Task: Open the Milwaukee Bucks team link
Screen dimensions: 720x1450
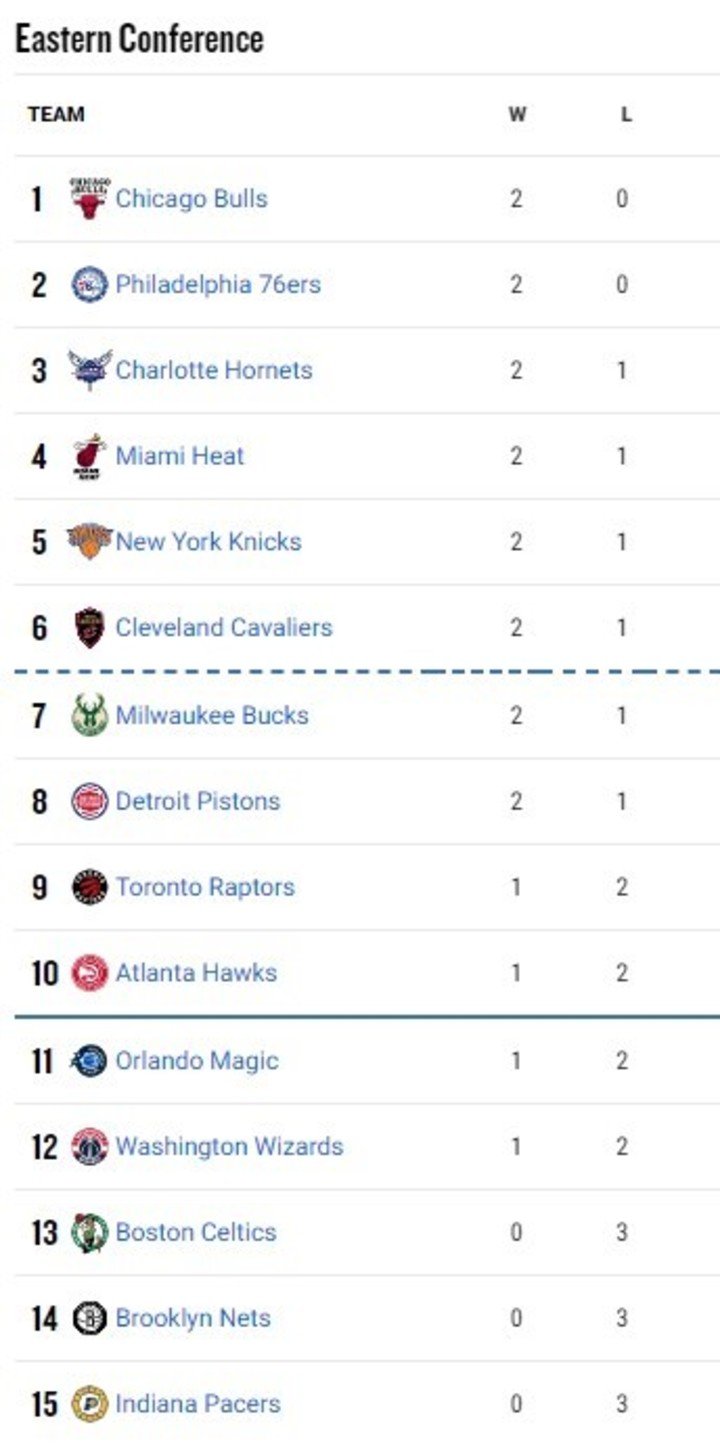Action: coord(212,715)
